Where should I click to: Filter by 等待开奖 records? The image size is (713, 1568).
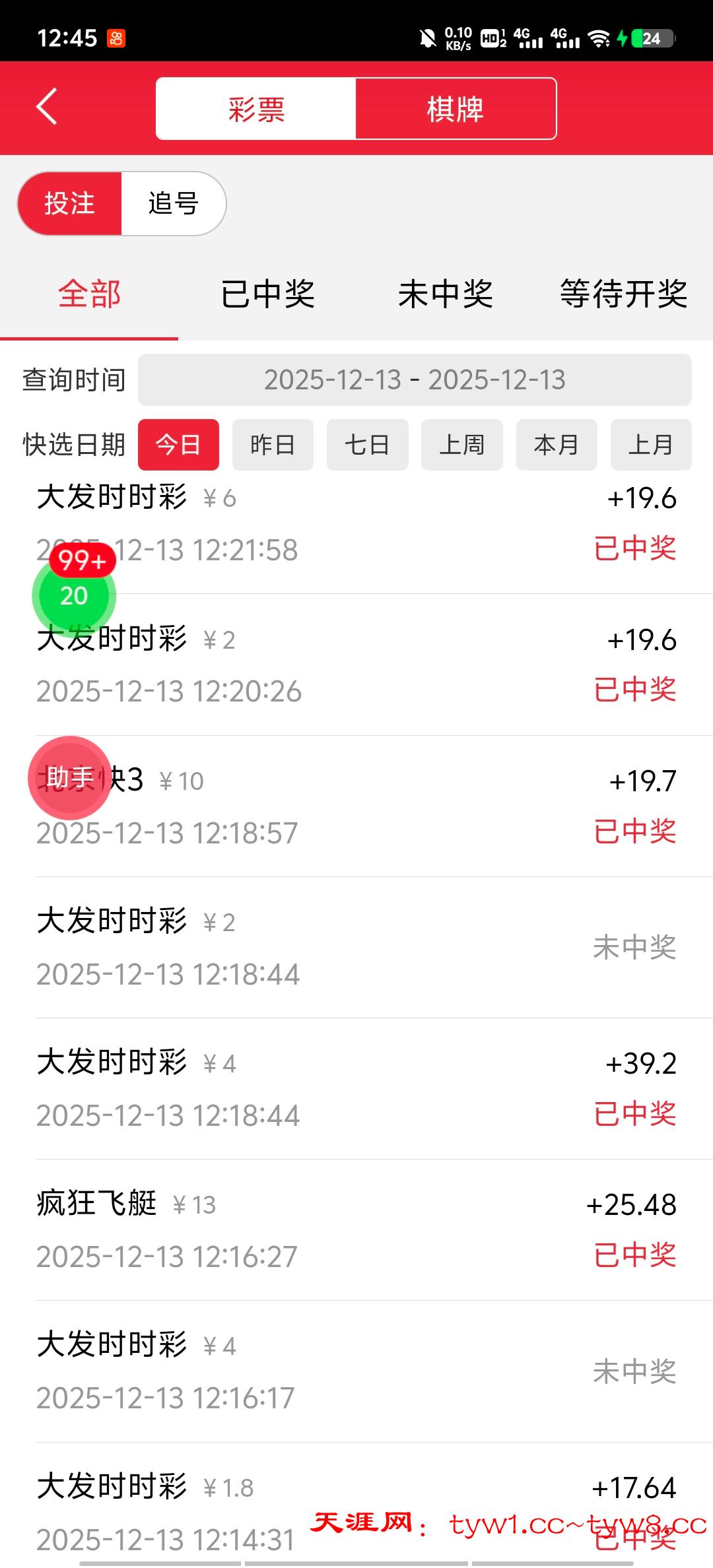(623, 294)
